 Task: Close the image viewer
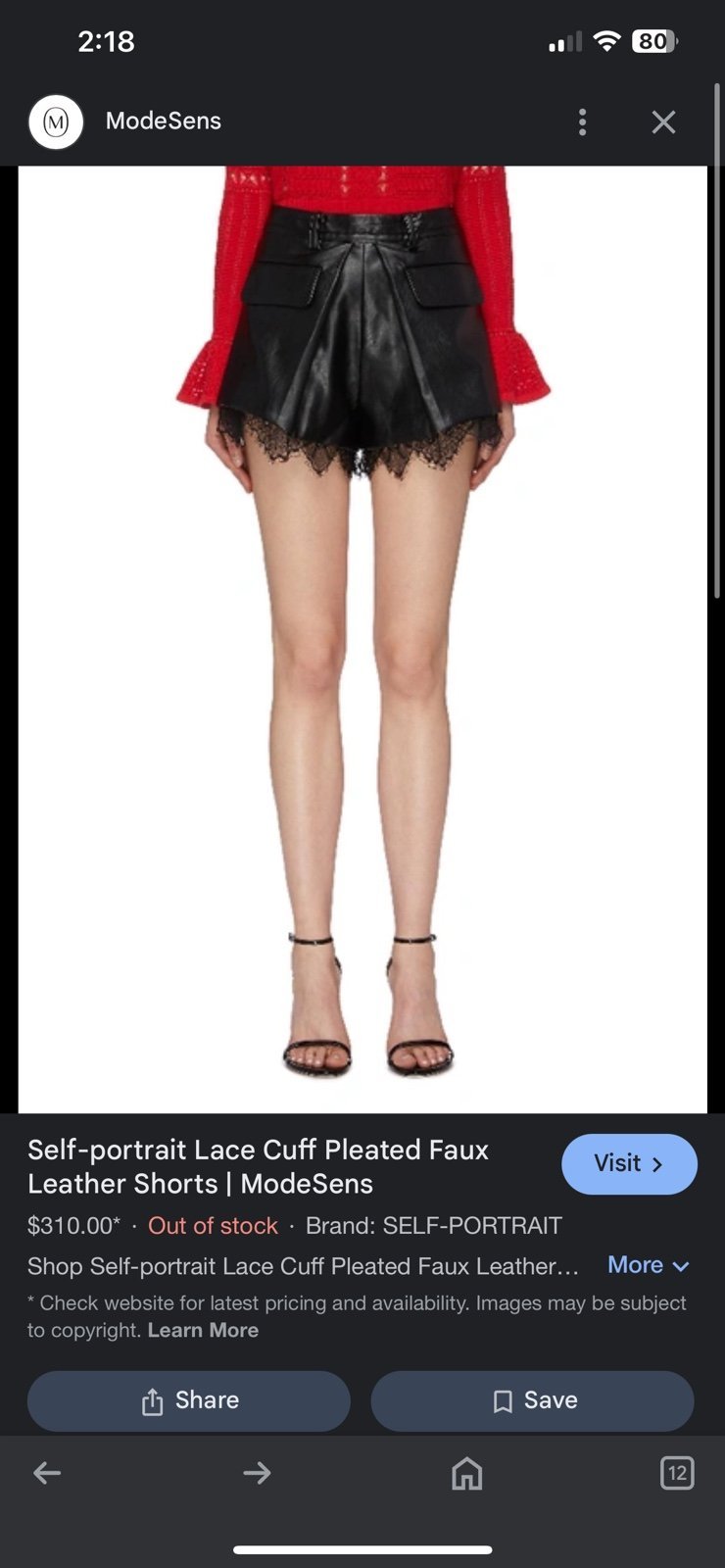(663, 122)
